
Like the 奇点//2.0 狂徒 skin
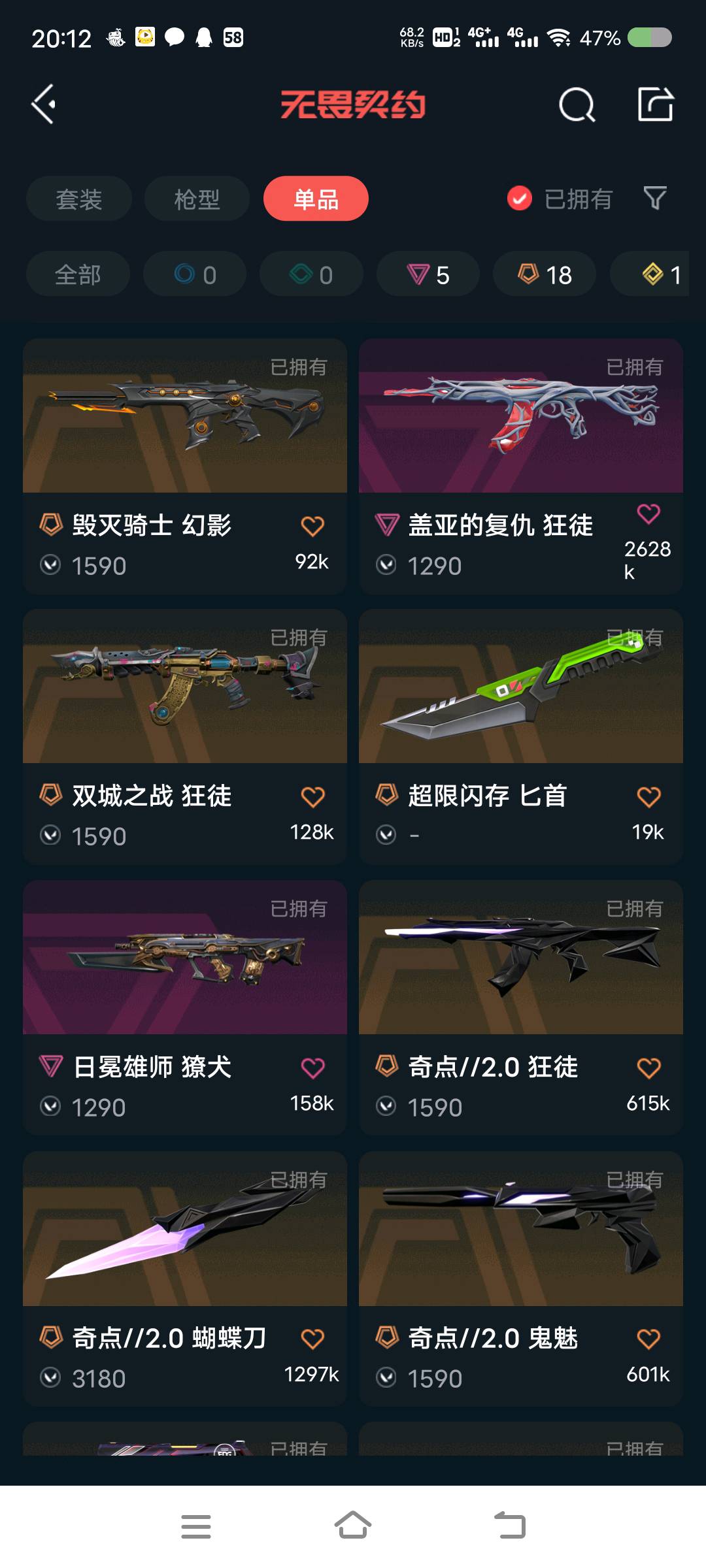tap(648, 1068)
